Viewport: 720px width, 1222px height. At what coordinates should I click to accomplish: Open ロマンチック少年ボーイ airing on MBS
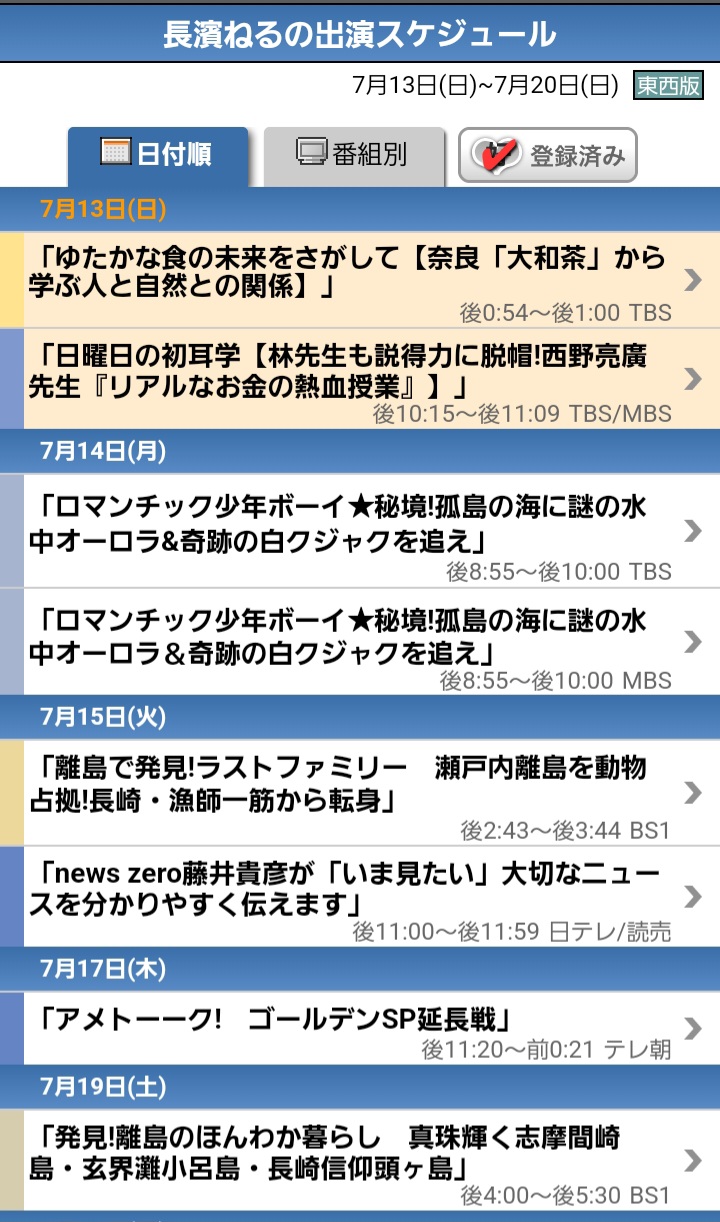[x=360, y=641]
